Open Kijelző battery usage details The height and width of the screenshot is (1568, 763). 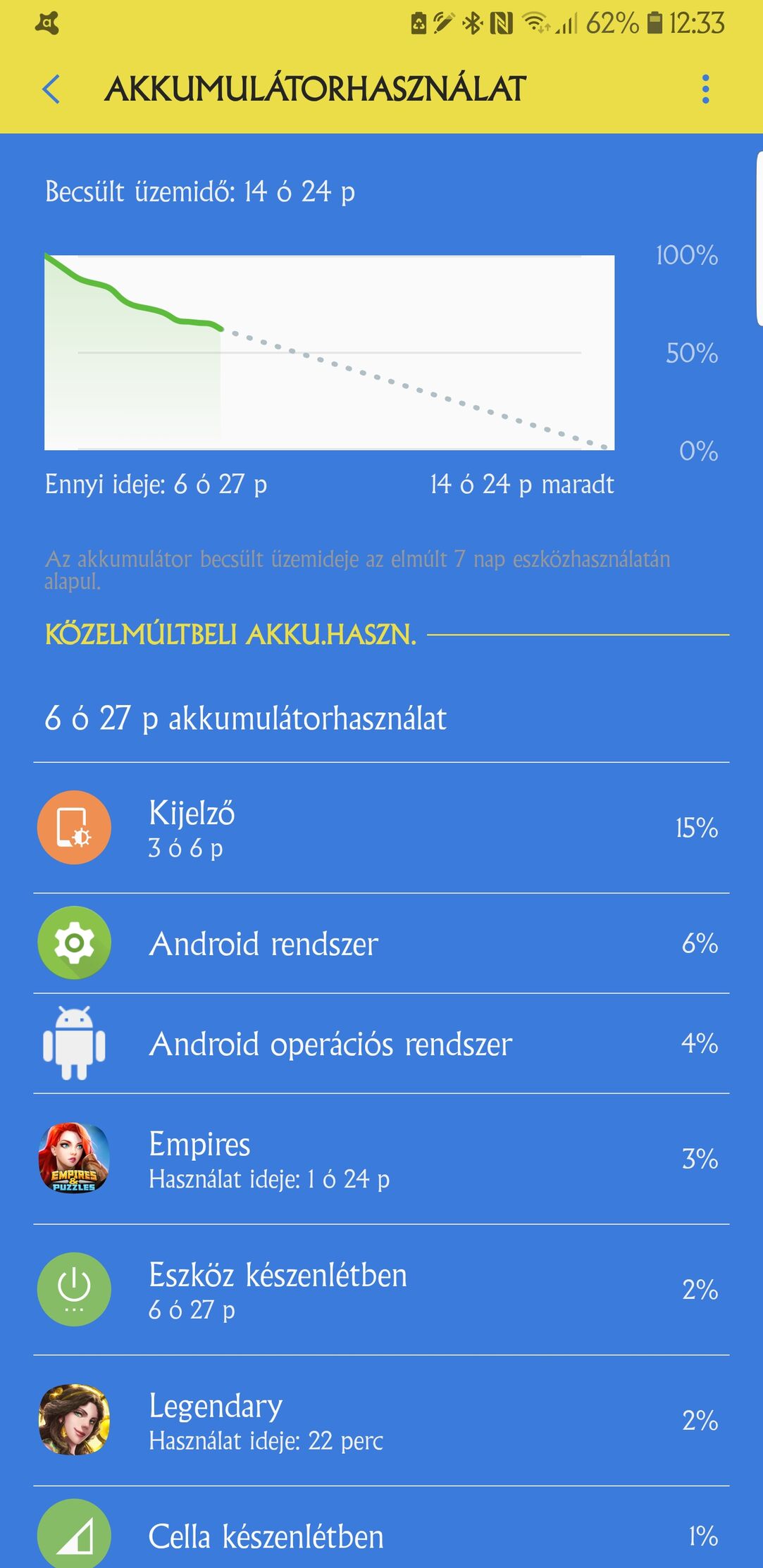(x=380, y=828)
